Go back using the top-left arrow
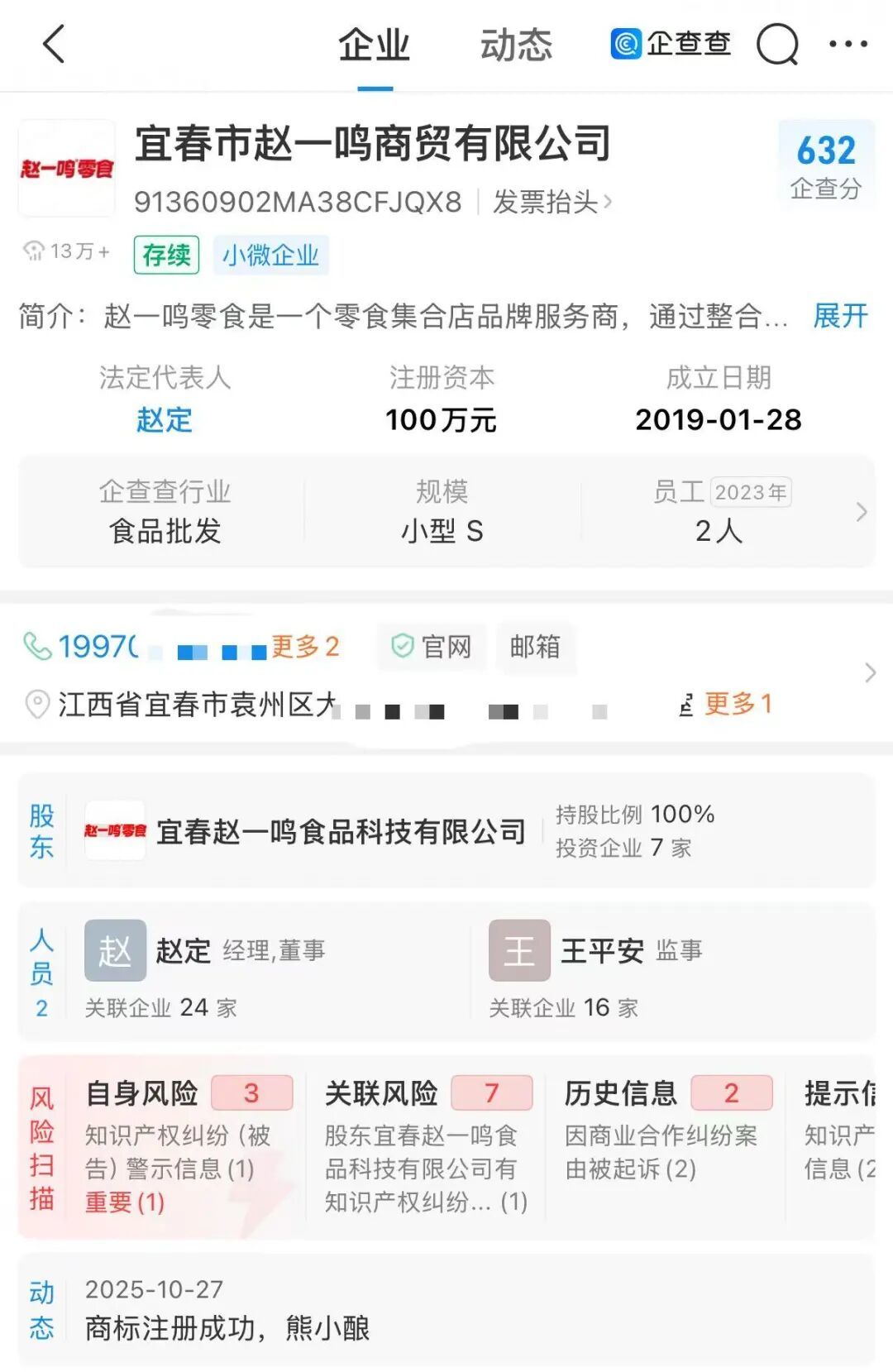Viewport: 893px width, 1372px height. (x=55, y=45)
